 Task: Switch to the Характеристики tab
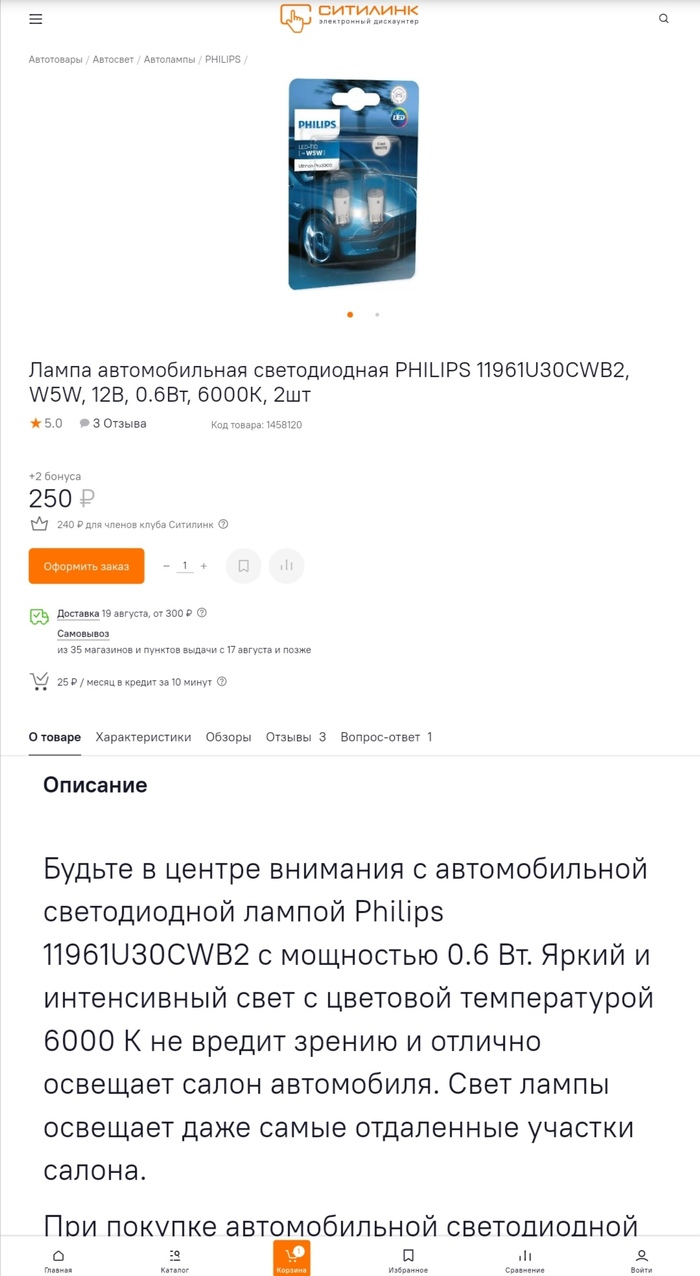click(x=143, y=737)
